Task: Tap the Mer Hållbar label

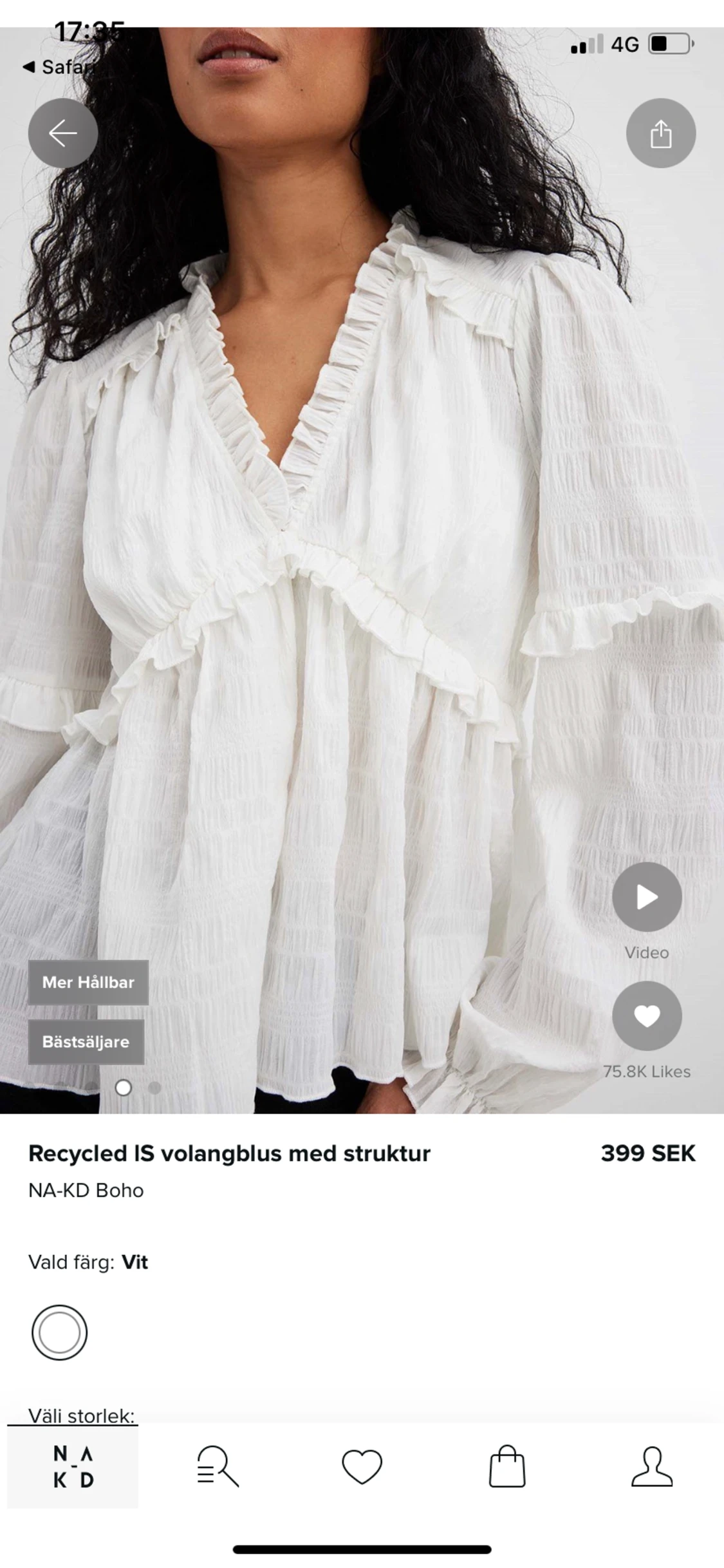Action: coord(88,983)
